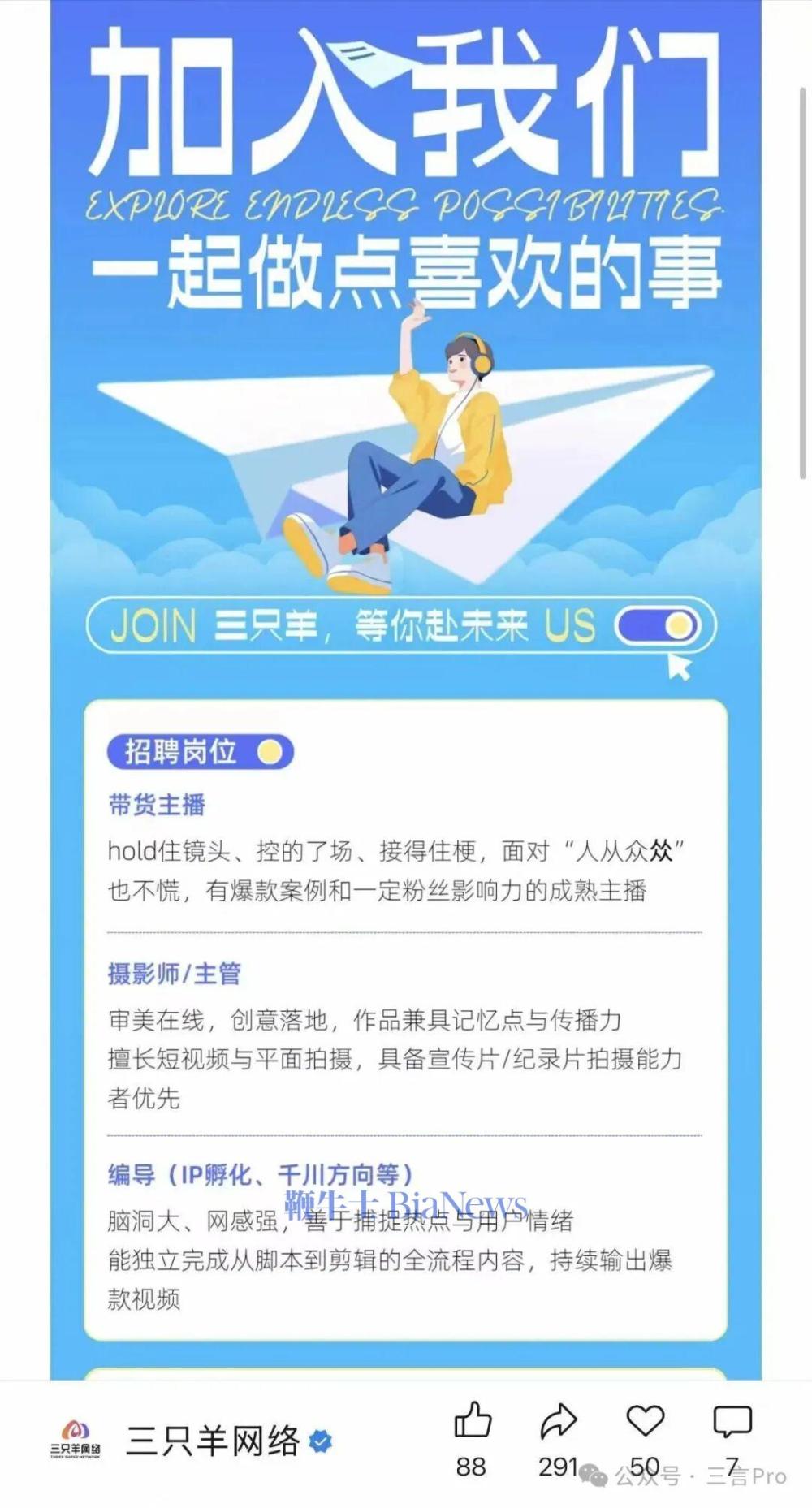The height and width of the screenshot is (1508, 812).
Task: Switch the toggle in the JOIN US banner
Action: tap(659, 625)
